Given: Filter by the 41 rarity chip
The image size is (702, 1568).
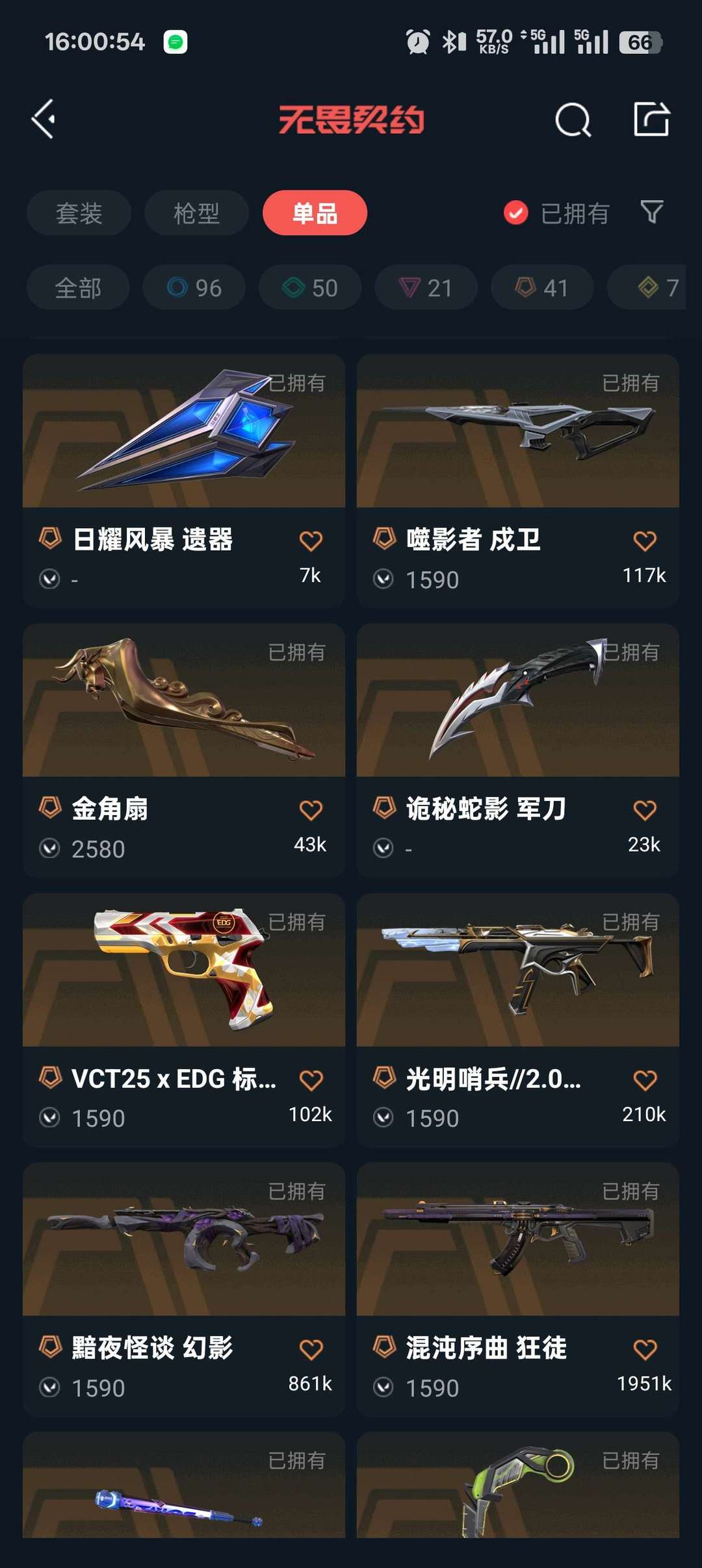Looking at the screenshot, I should [x=542, y=288].
